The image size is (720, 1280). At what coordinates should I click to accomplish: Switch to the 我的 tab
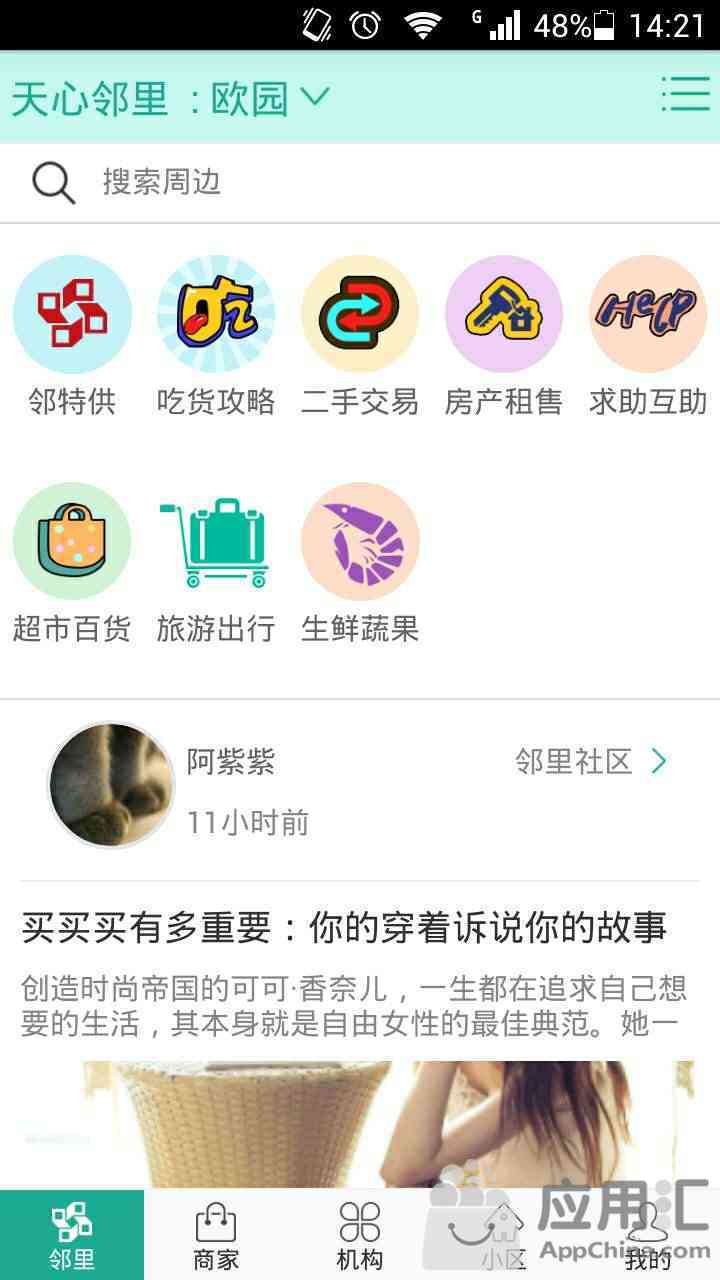(648, 1235)
